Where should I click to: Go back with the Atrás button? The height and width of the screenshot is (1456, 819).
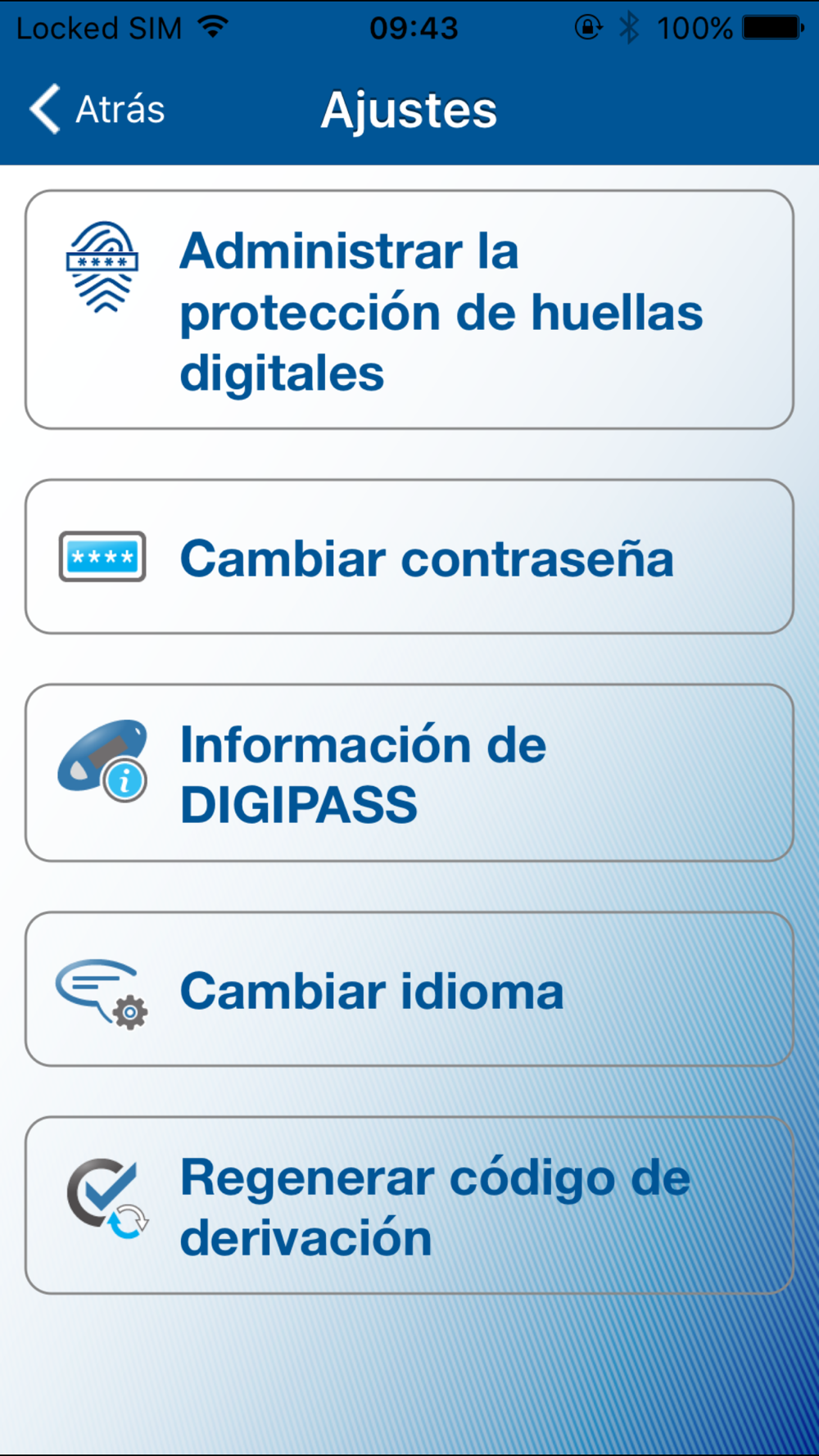click(97, 109)
